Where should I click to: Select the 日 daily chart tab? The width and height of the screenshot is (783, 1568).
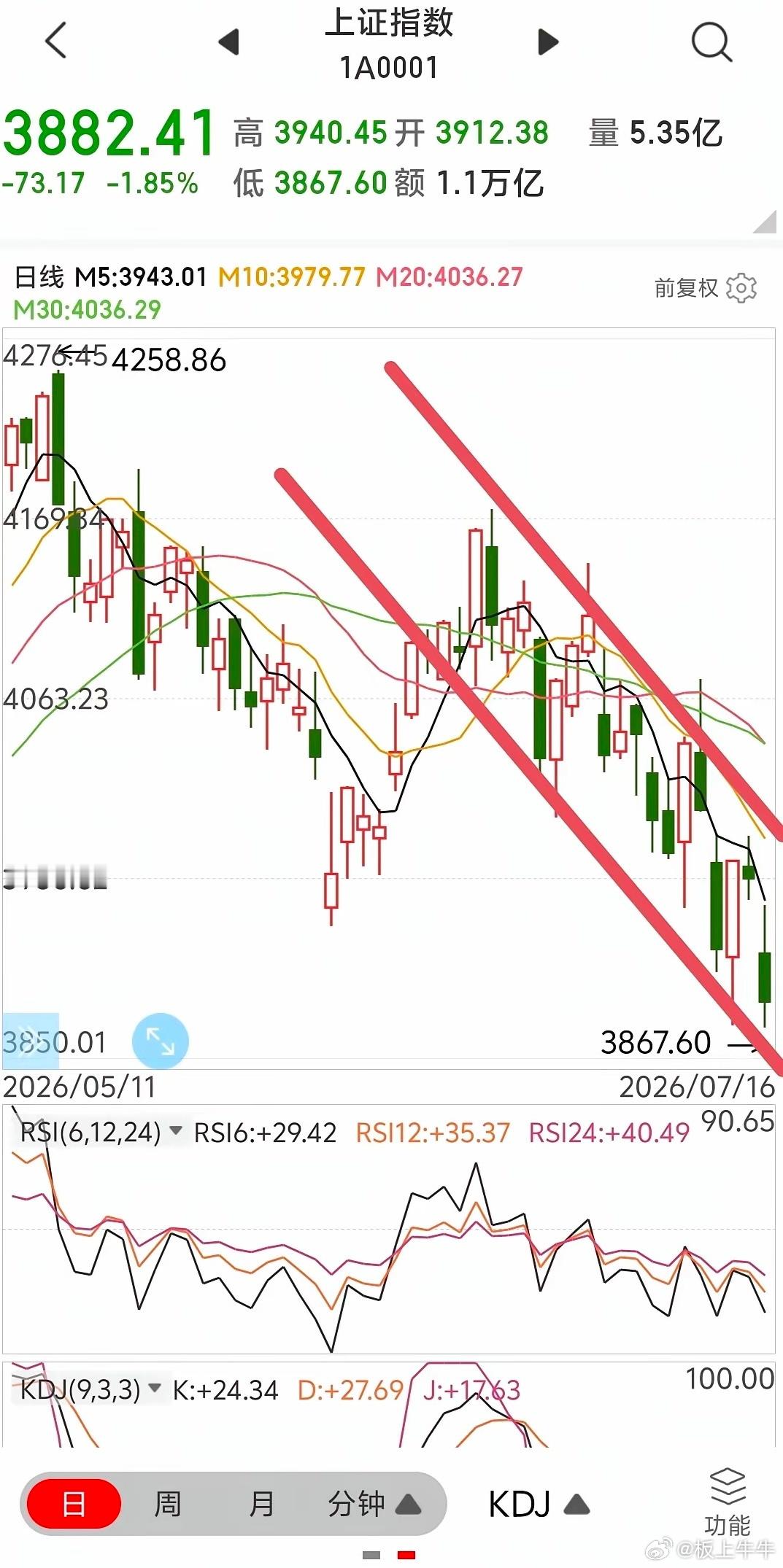[74, 1504]
